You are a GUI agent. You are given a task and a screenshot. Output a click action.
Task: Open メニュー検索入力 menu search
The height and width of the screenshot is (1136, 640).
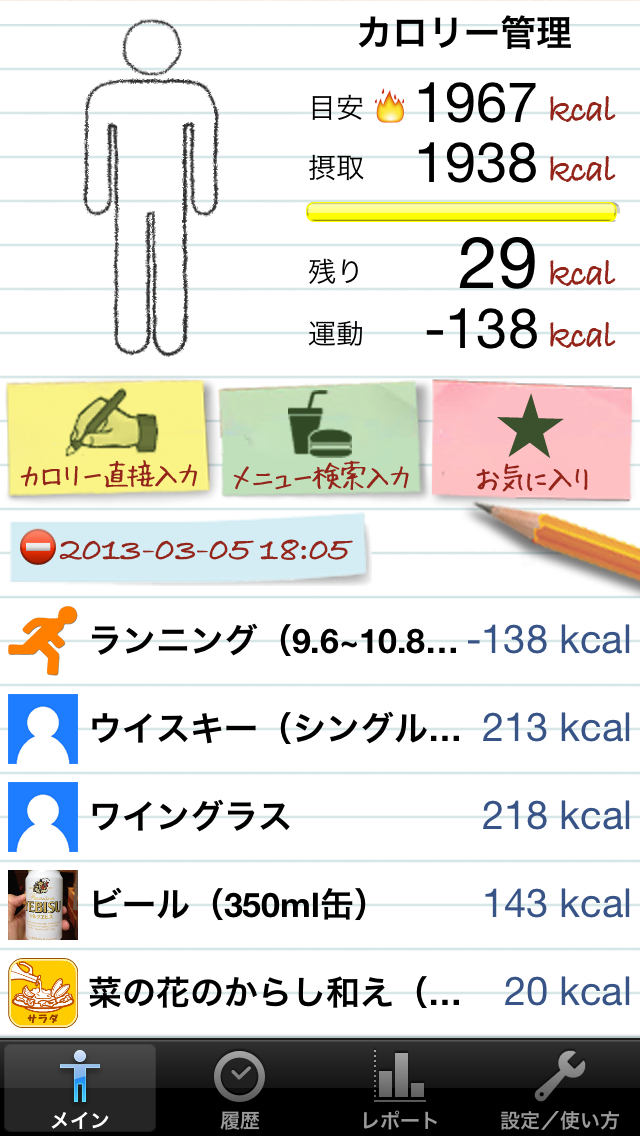coord(321,440)
